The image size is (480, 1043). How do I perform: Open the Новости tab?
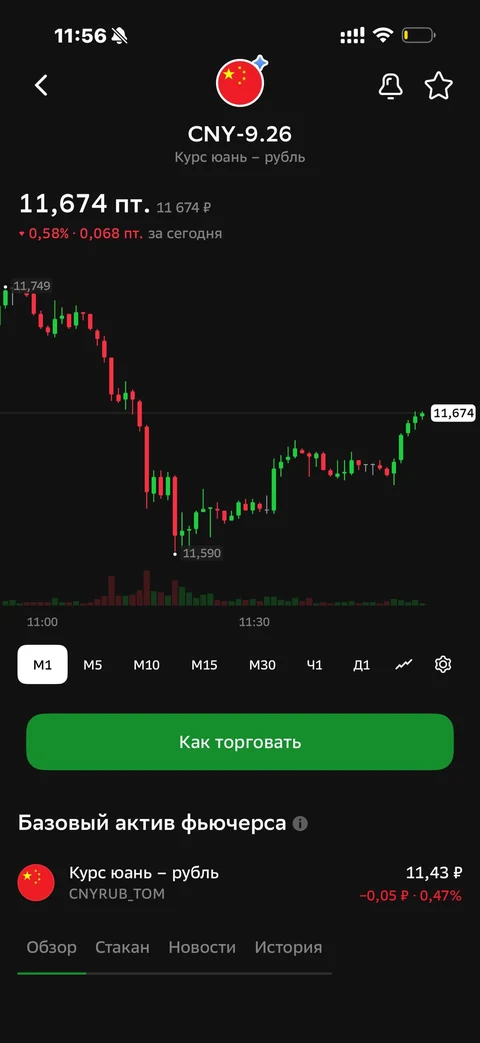[202, 947]
